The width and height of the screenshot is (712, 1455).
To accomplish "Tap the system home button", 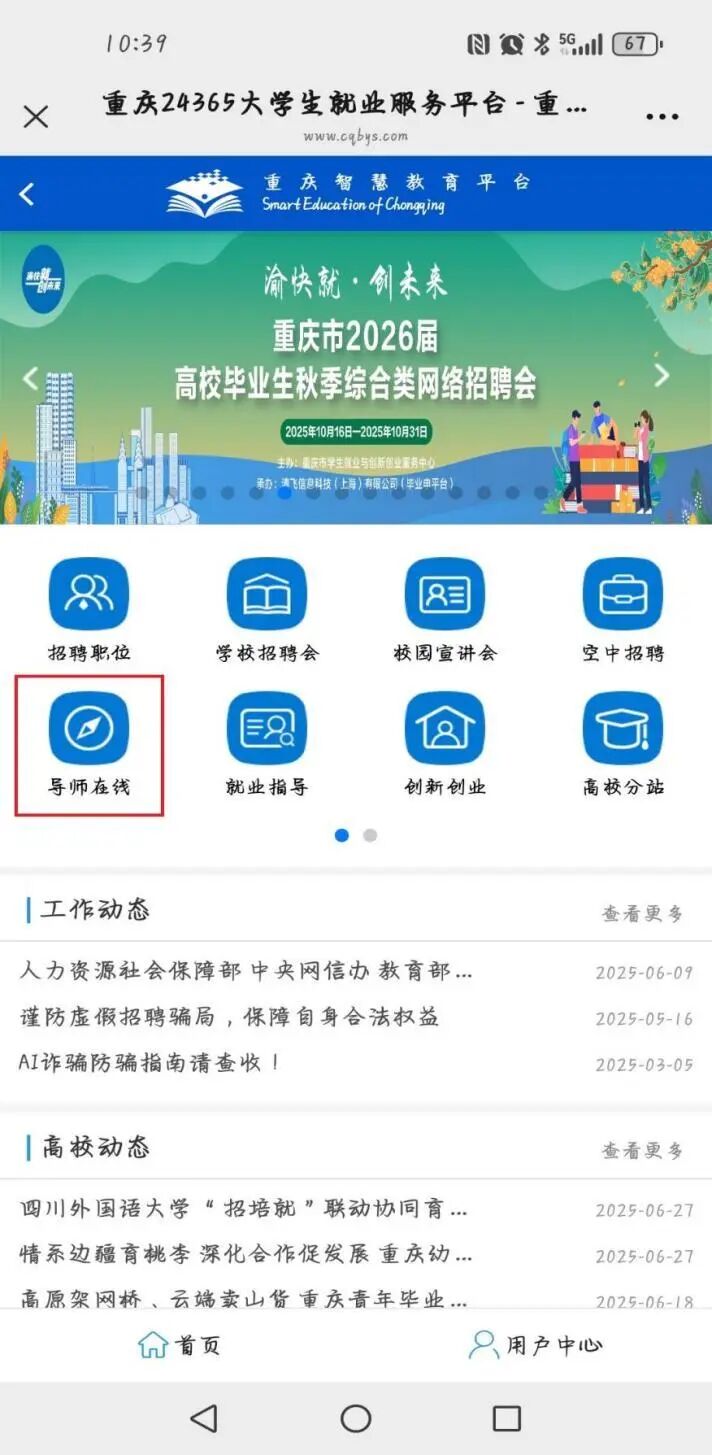I will [x=356, y=1418].
